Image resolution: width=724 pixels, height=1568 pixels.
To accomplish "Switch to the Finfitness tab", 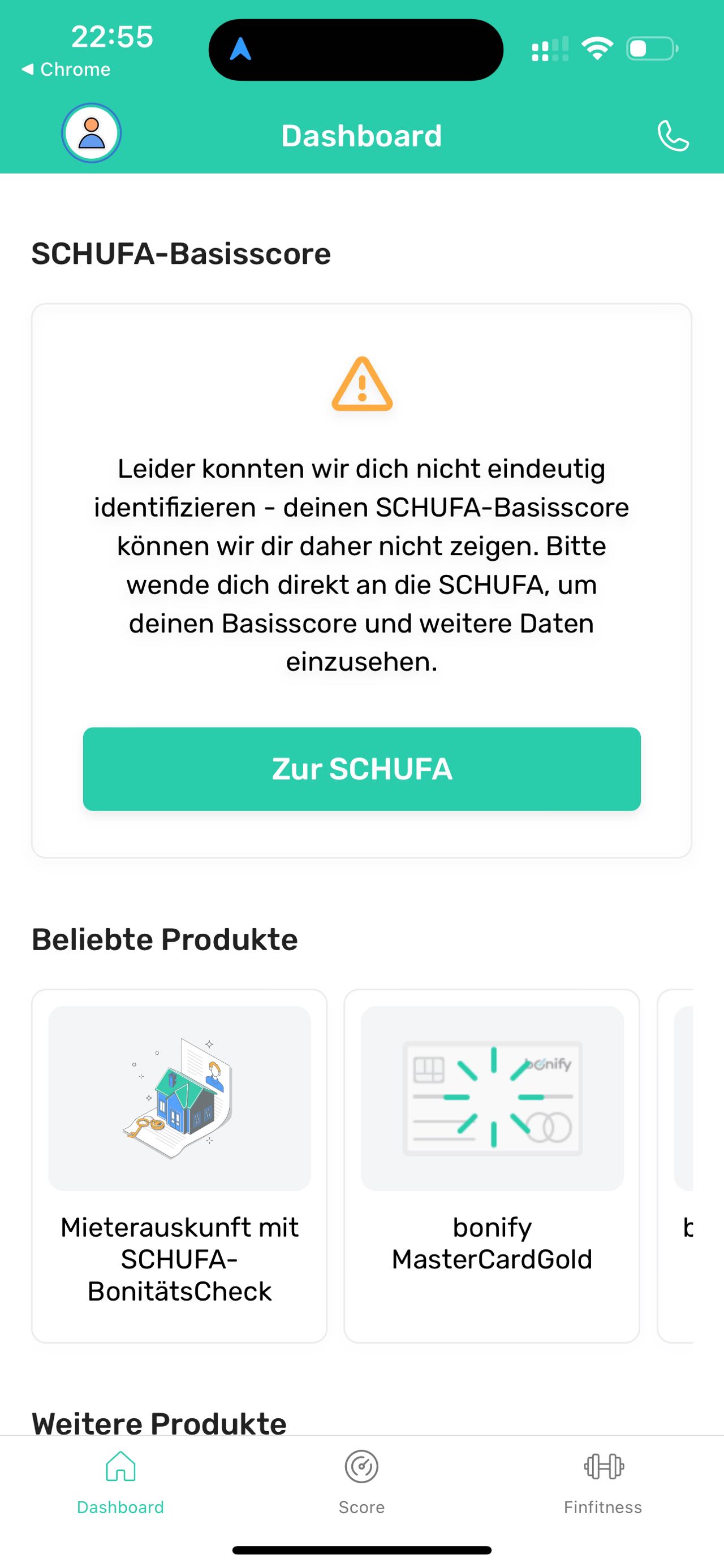I will 603,1480.
